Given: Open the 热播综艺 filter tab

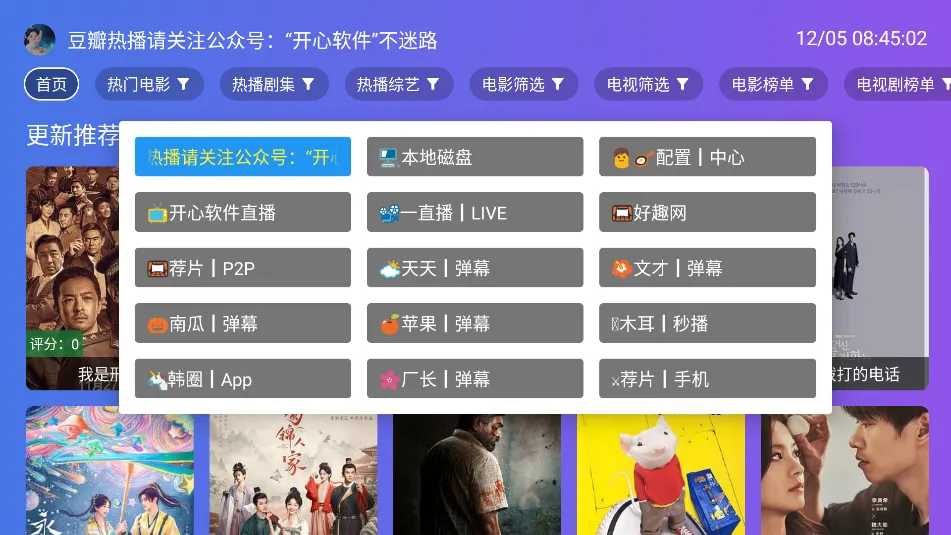Looking at the screenshot, I should [399, 85].
